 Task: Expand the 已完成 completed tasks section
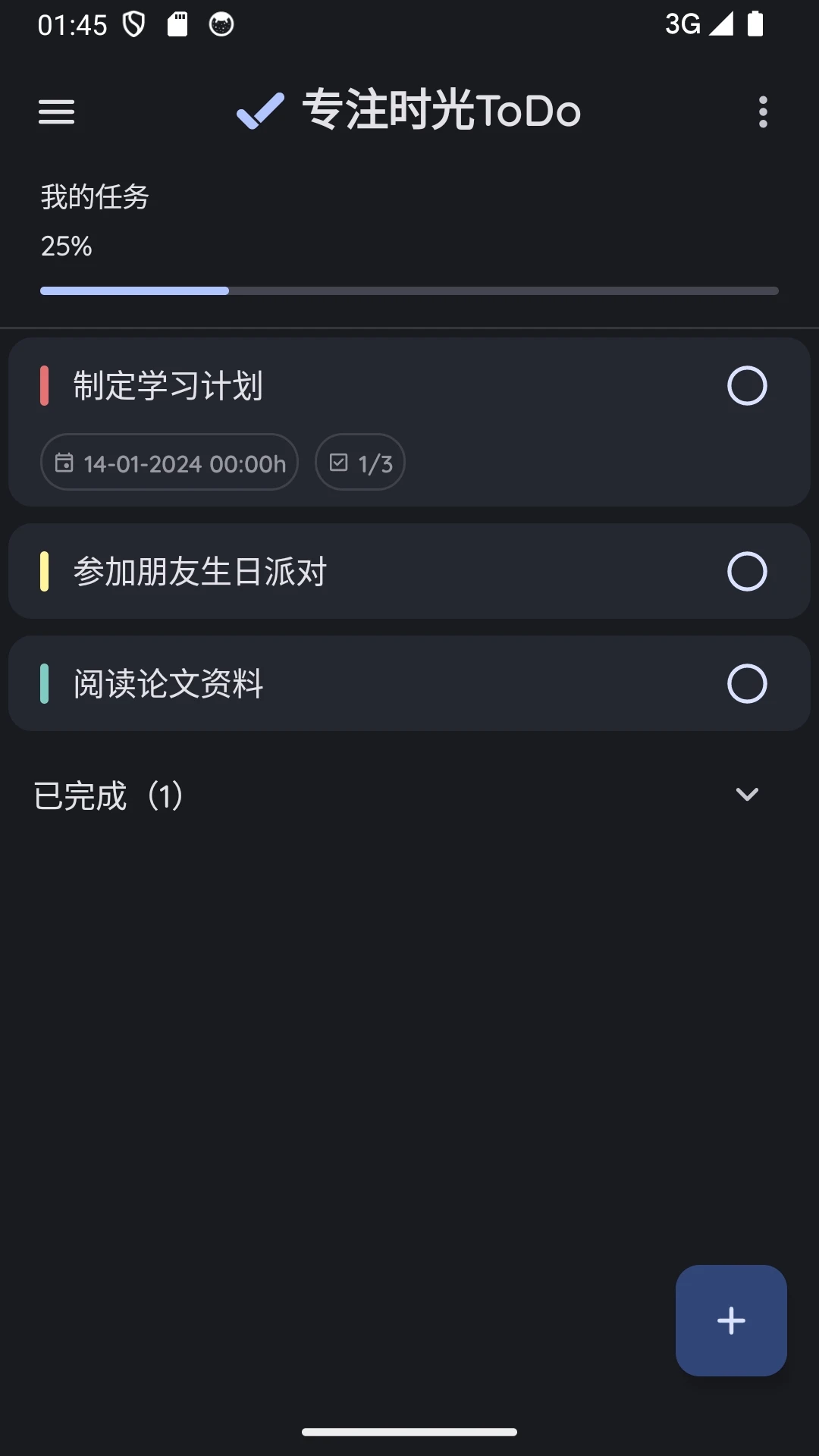coord(106,795)
